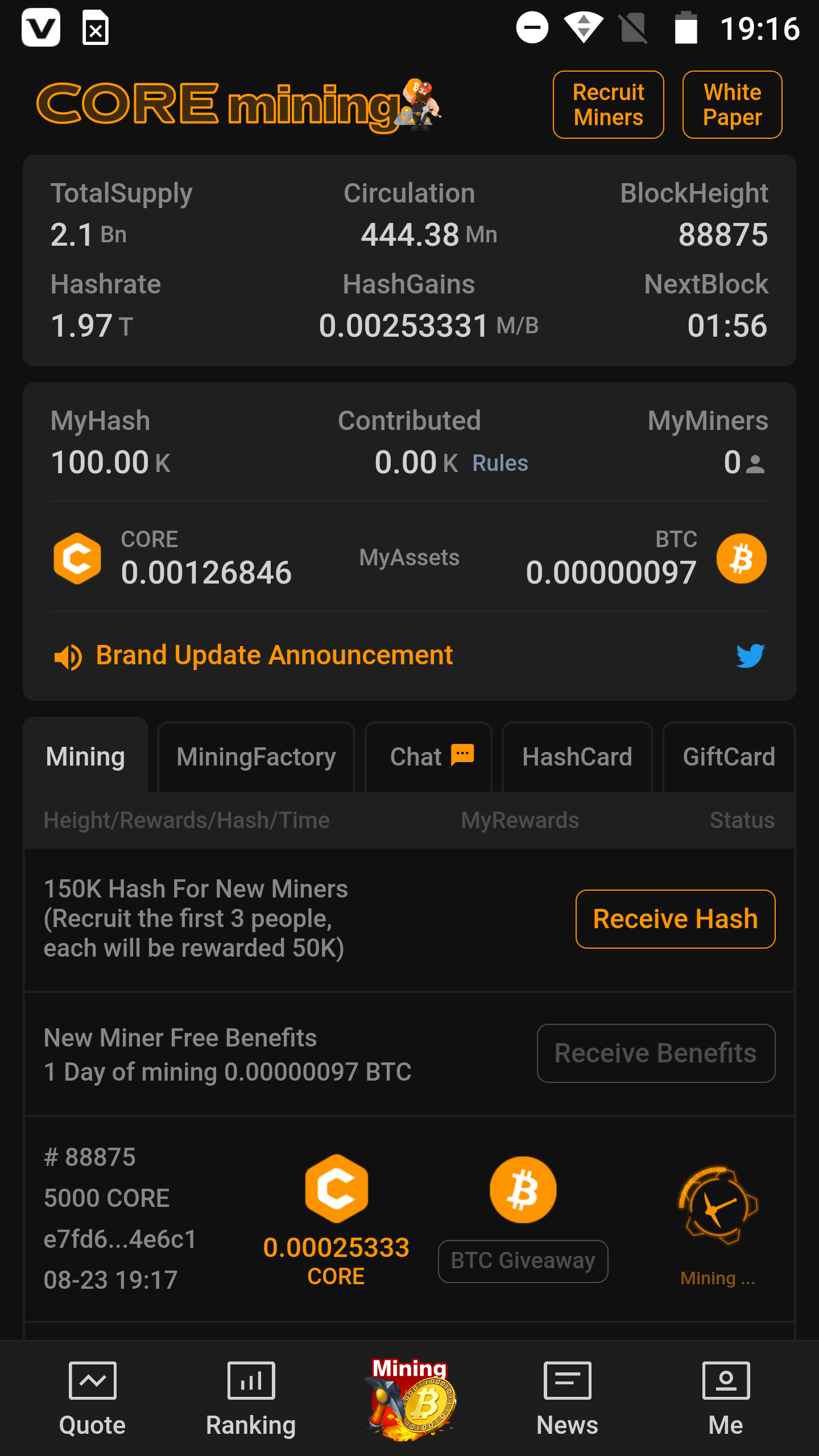
Task: Tap the Receive Benefits button
Action: coord(656,1053)
